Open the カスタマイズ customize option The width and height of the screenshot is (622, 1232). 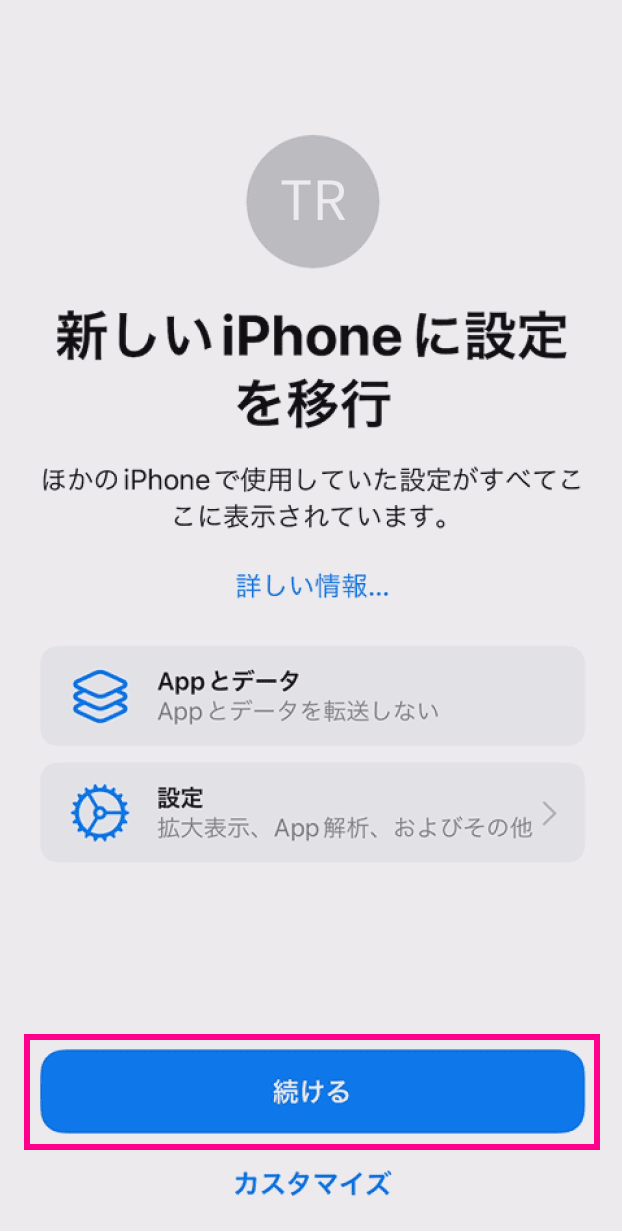point(312,1184)
